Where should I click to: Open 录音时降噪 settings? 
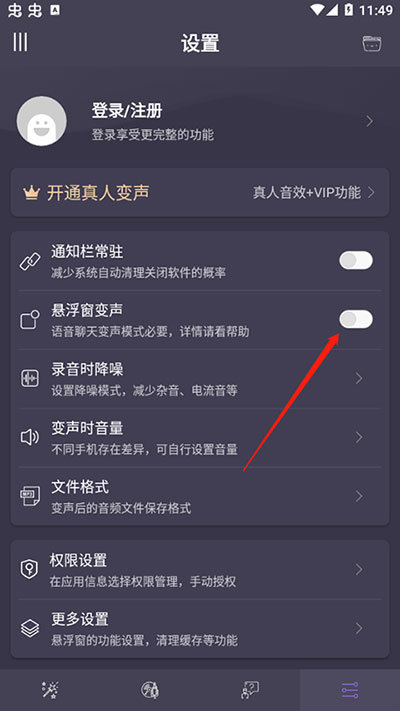point(200,379)
